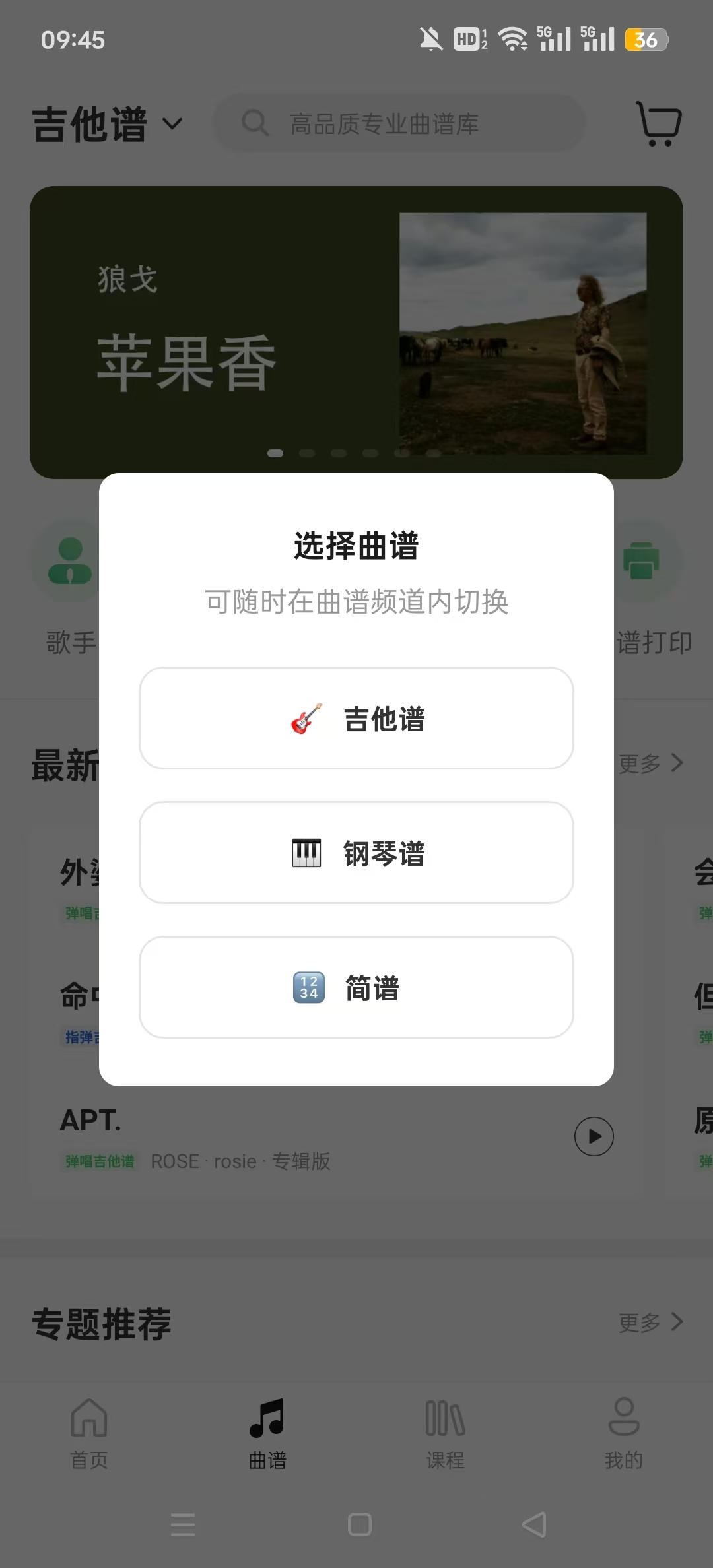The width and height of the screenshot is (713, 1568).
Task: Expand the 吉他谱 dropdown in the header
Action: tap(107, 124)
